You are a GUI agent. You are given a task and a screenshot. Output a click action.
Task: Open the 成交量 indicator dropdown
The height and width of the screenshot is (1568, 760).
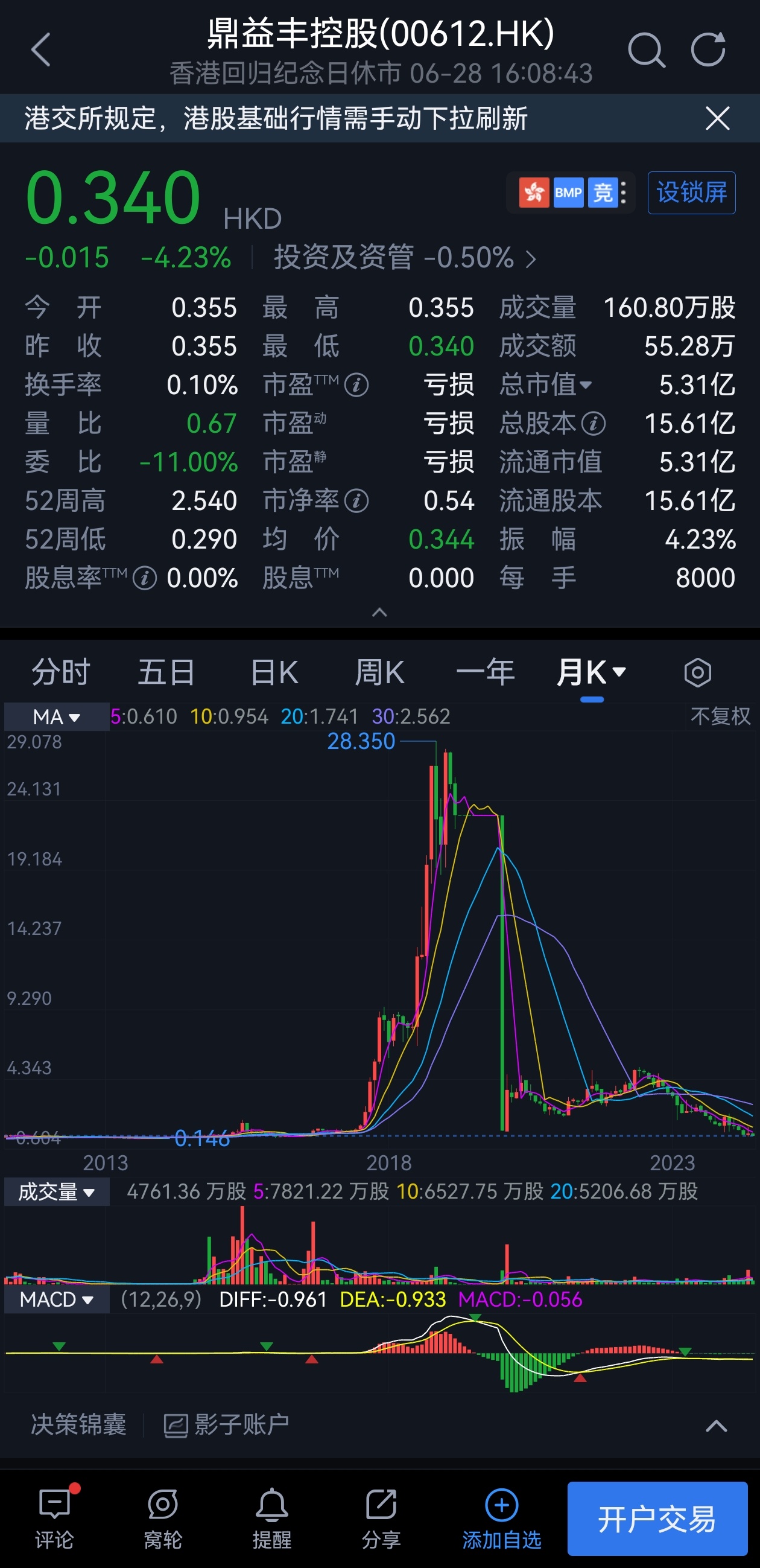pos(57,1191)
